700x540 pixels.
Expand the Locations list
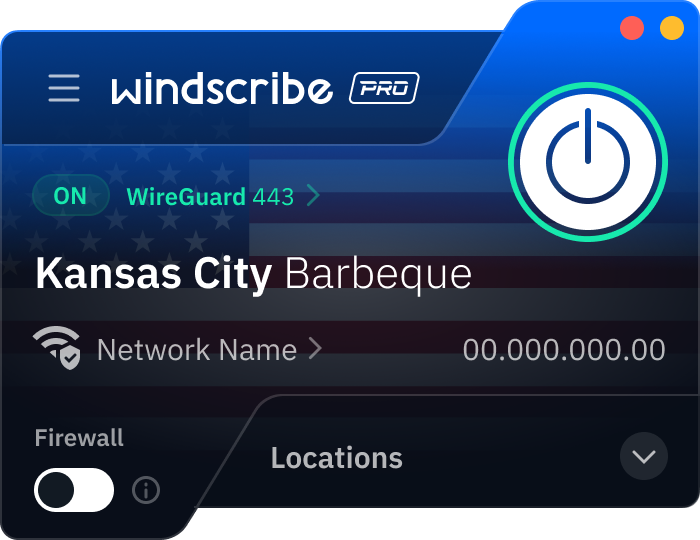[x=644, y=457]
